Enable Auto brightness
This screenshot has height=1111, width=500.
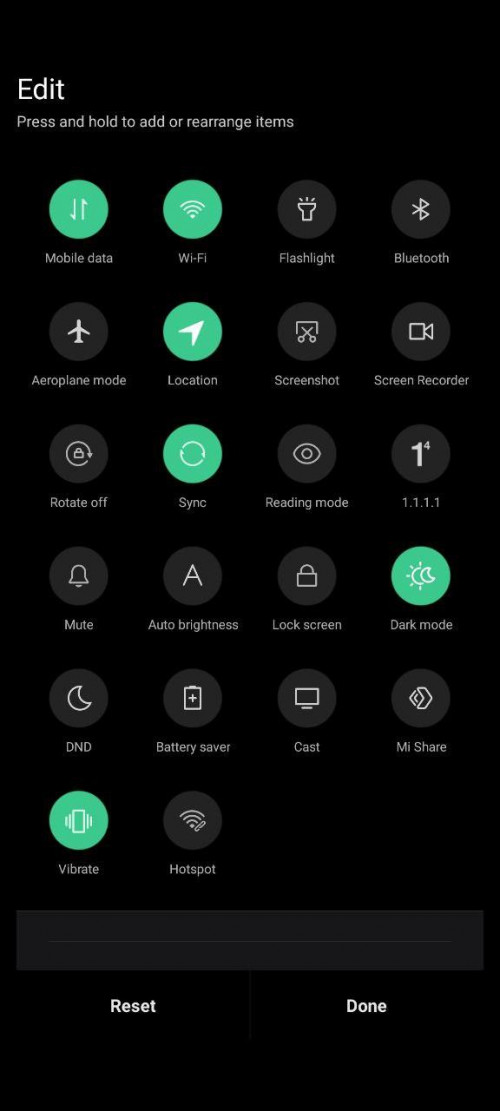pyautogui.click(x=193, y=576)
